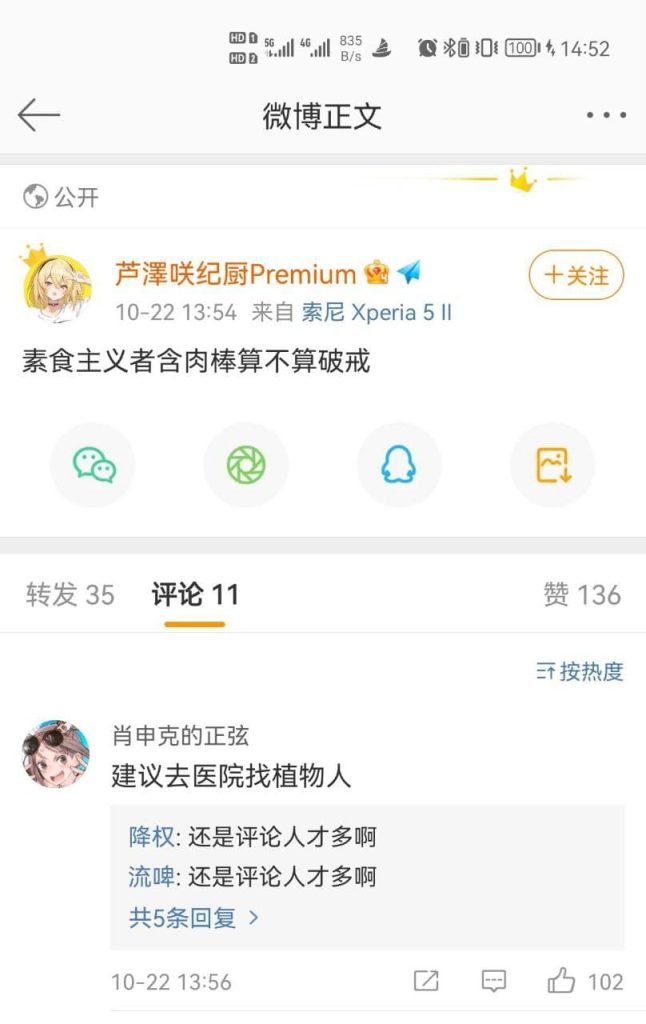Screen dimensions: 646x1024
Task: Share the post to WeChat Moments
Action: pyautogui.click(x=246, y=465)
